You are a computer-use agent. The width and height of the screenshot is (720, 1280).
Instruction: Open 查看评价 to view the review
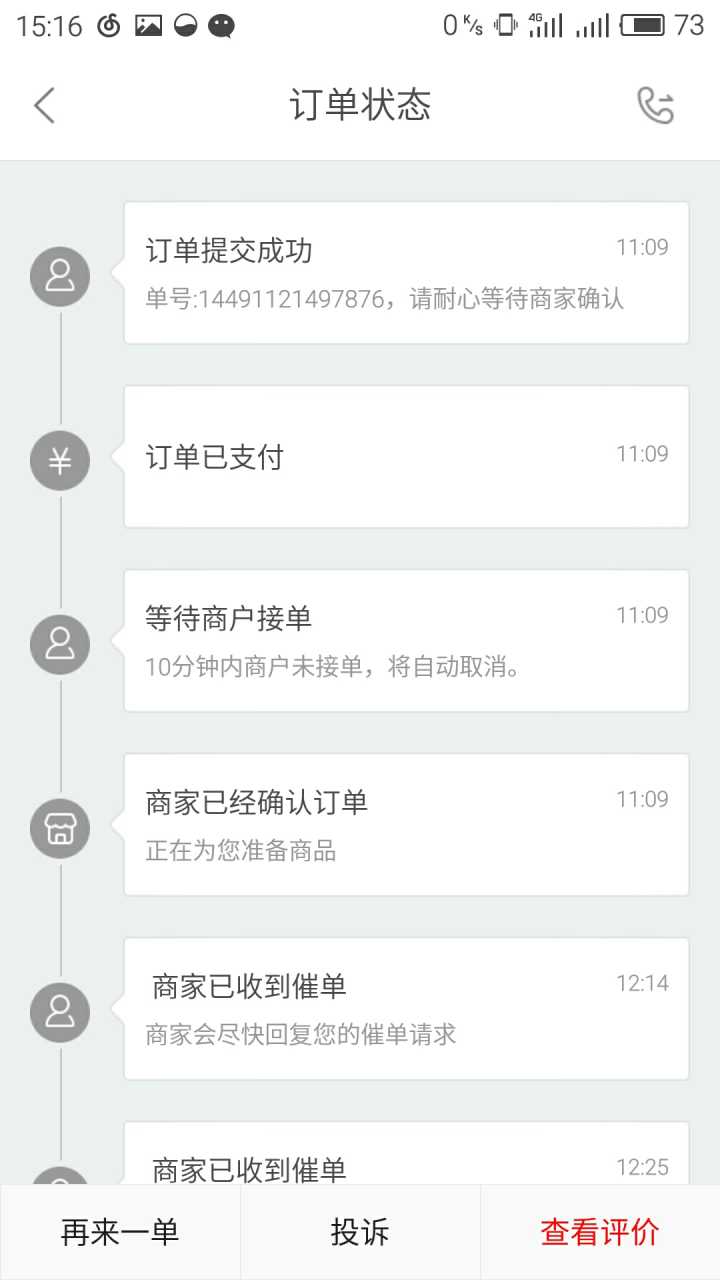click(600, 1232)
